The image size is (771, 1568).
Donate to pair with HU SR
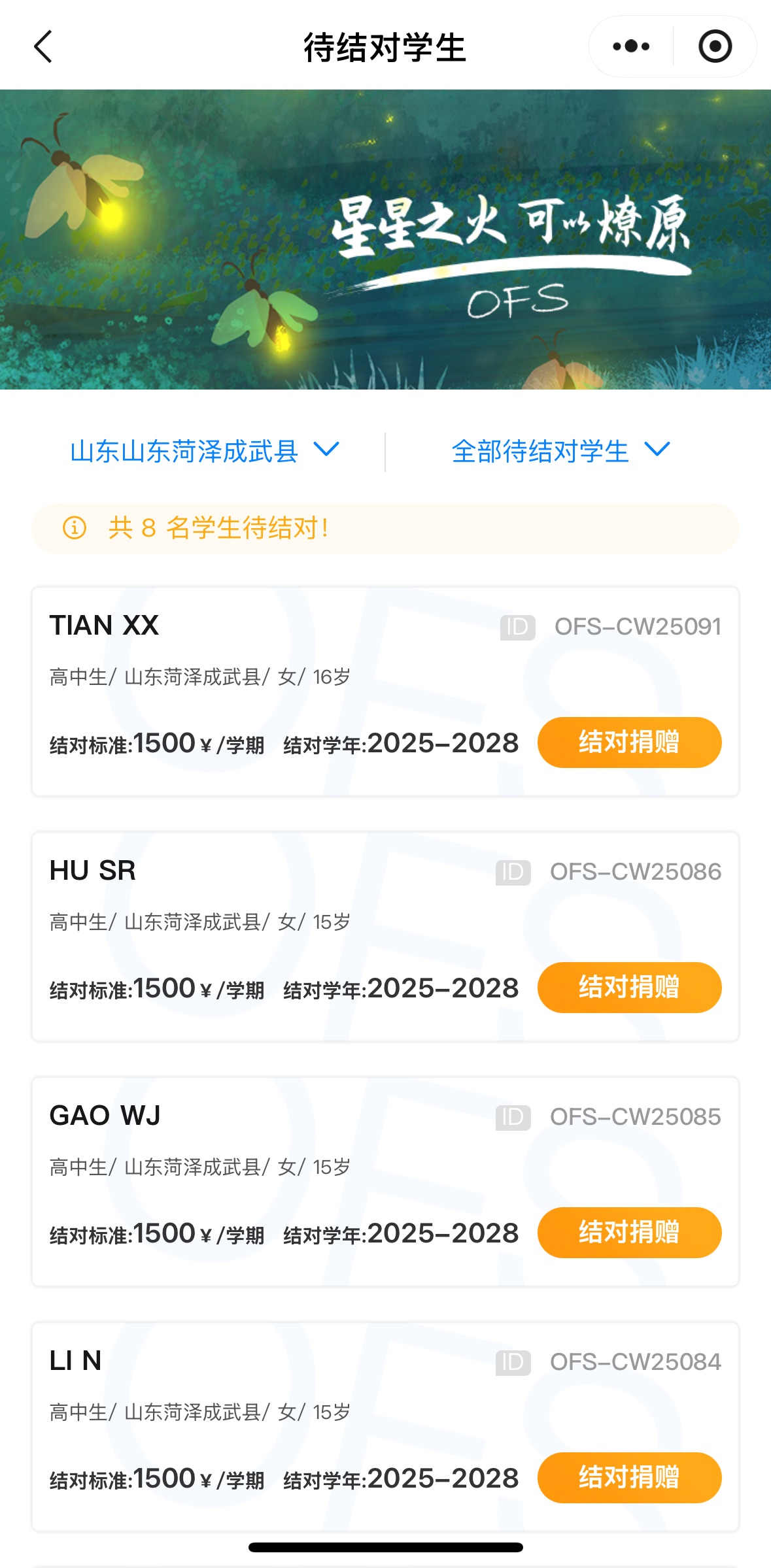coord(629,988)
